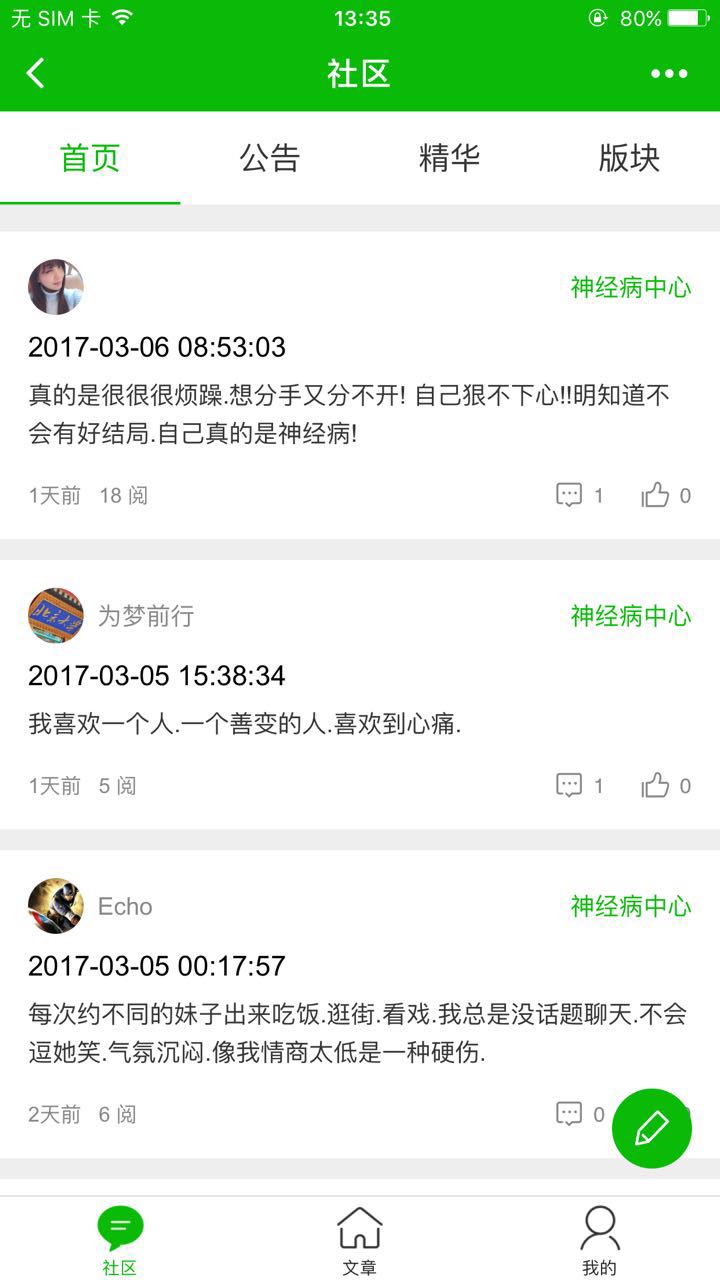Tap the 社区 tab in the bottom bar
Viewport: 720px width, 1280px height.
click(120, 1240)
